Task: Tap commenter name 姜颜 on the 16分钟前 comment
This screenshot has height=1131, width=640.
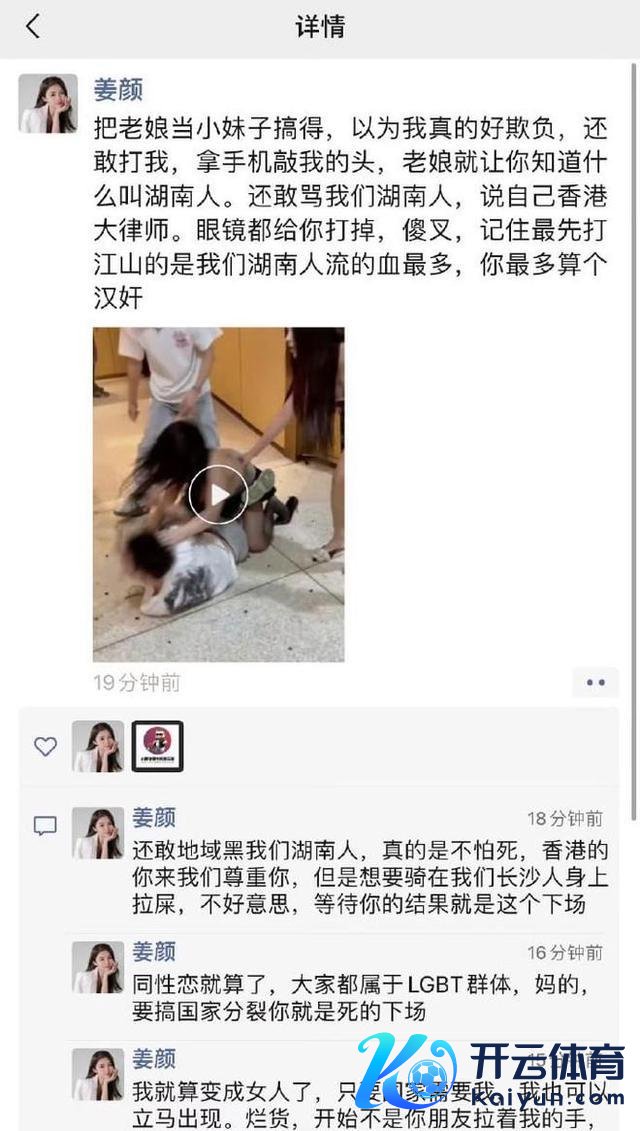Action: (154, 951)
